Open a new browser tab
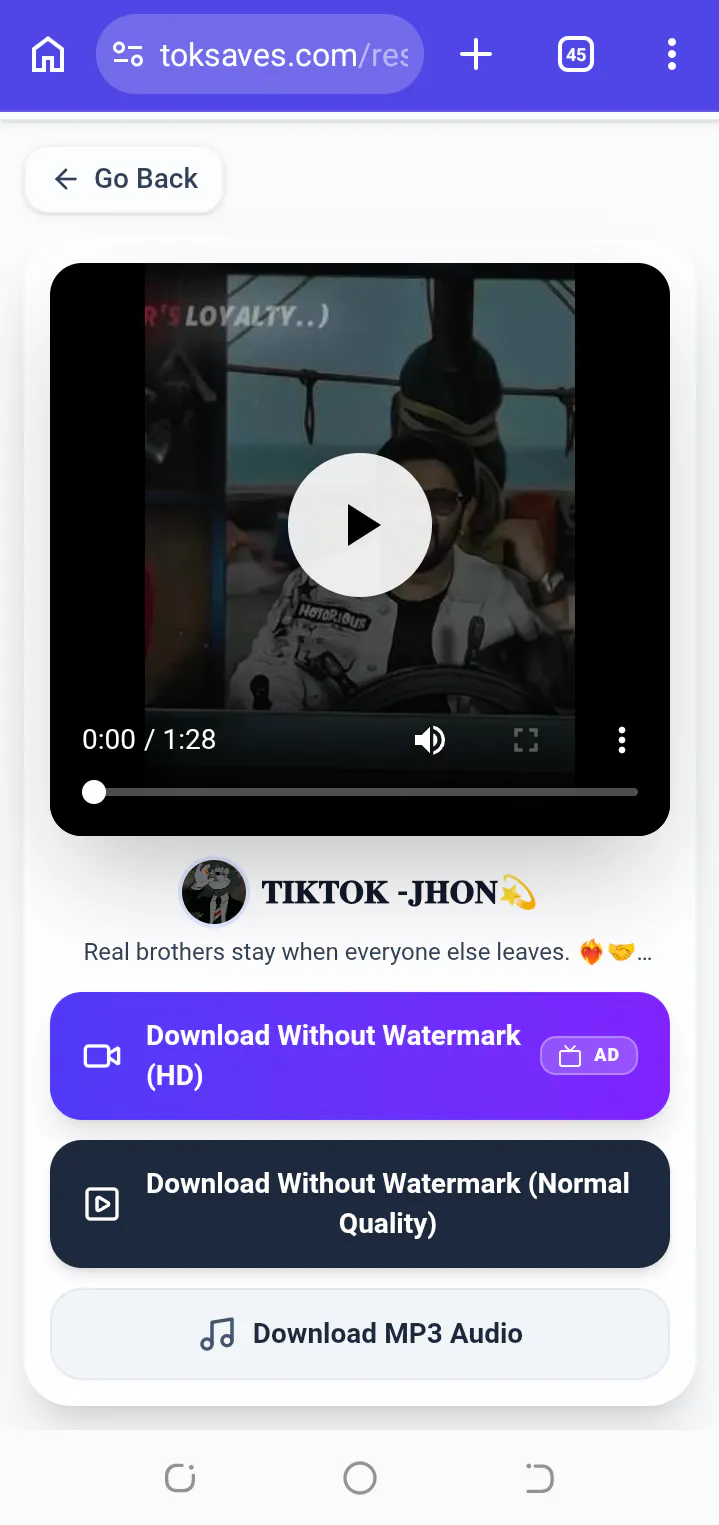719x1525 pixels. [x=476, y=54]
